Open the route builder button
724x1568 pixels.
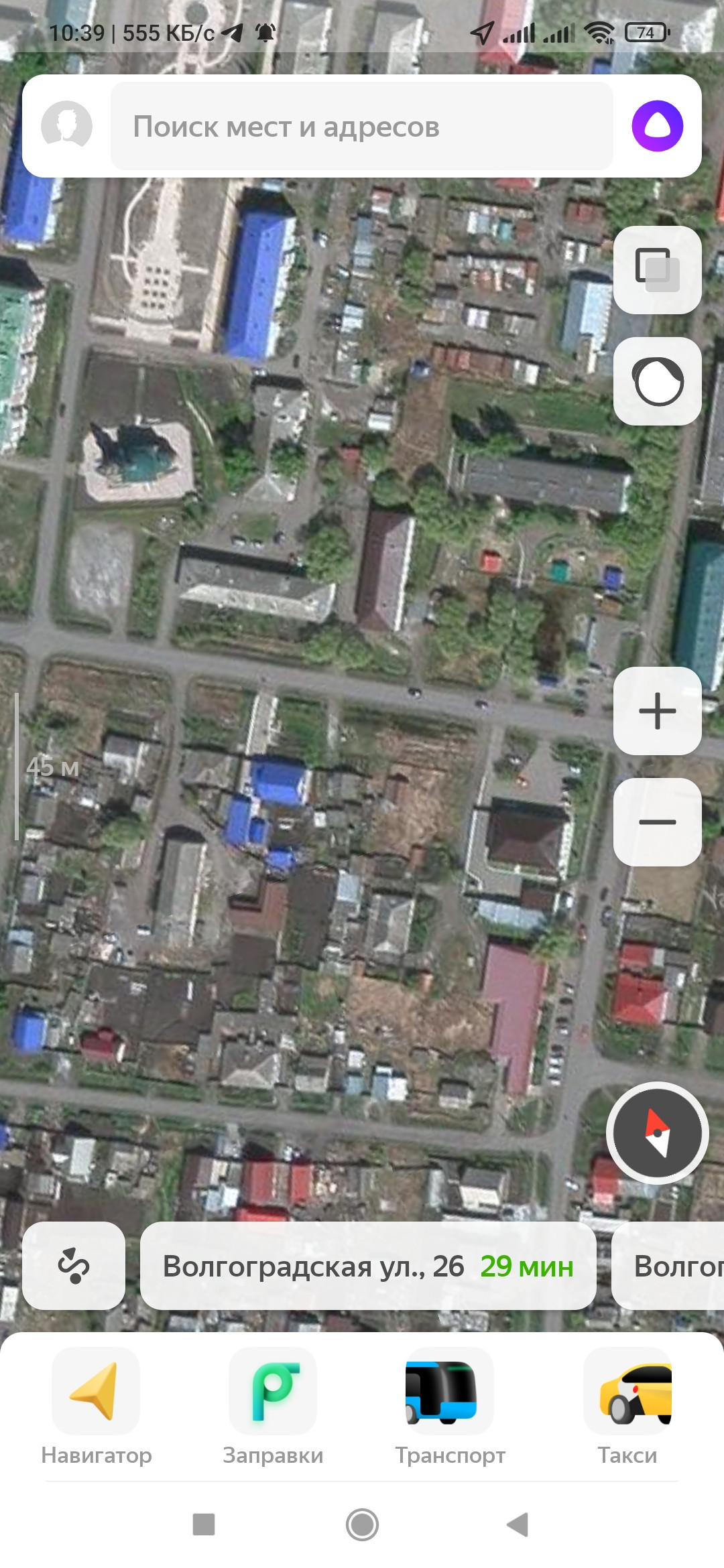[74, 1266]
